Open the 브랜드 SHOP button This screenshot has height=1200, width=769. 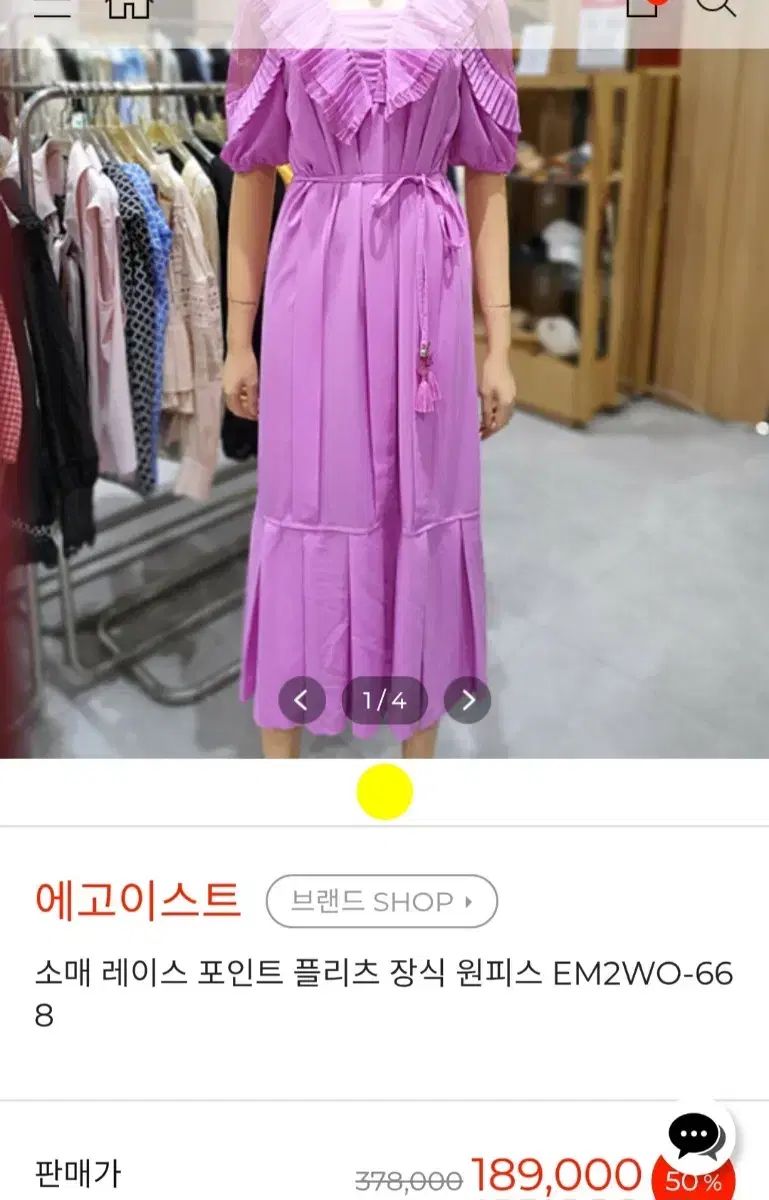click(x=381, y=902)
